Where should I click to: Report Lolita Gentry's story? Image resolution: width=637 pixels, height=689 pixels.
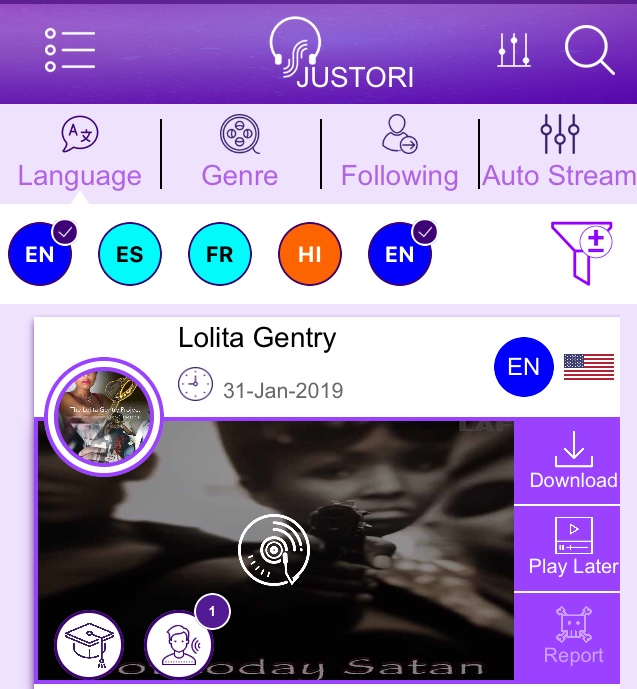pos(573,636)
